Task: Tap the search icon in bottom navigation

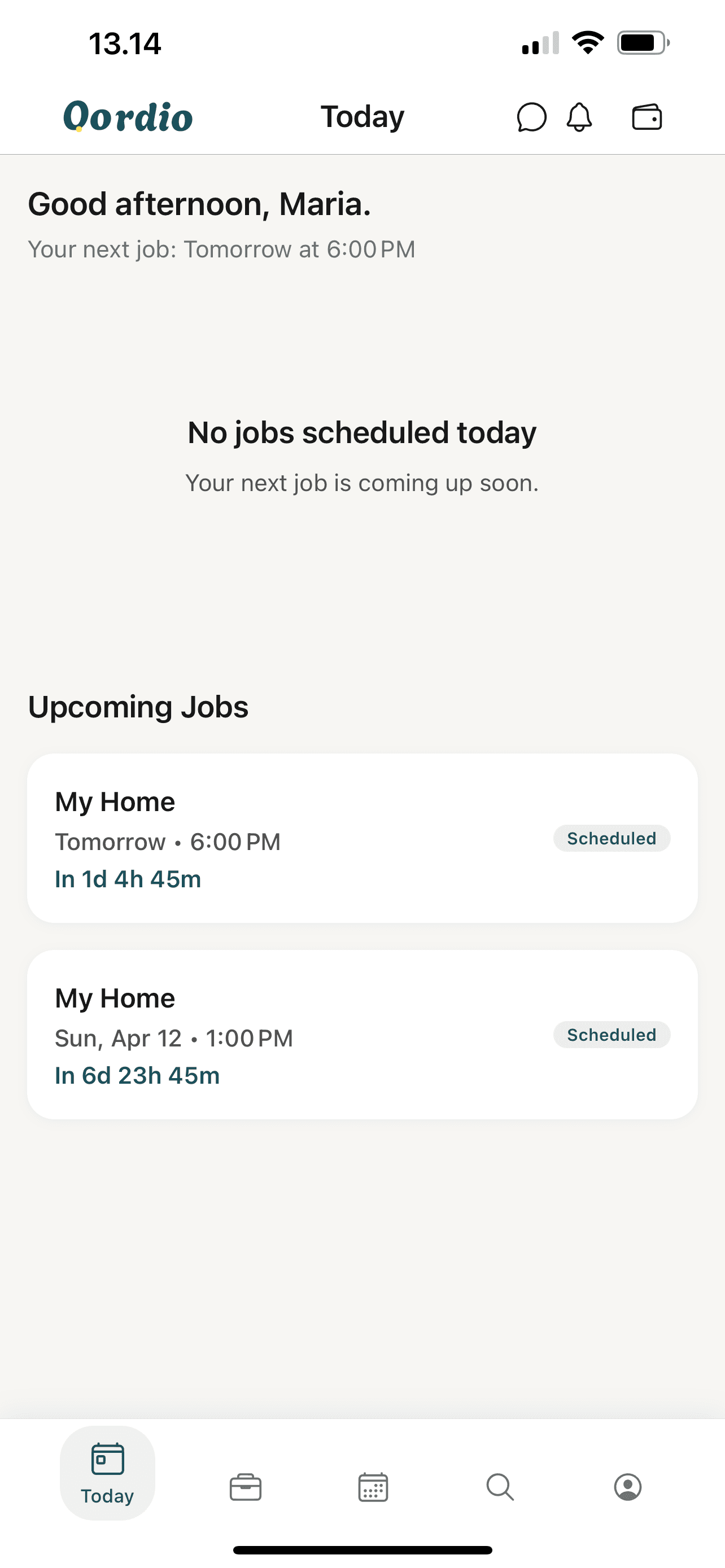Action: [x=500, y=1488]
